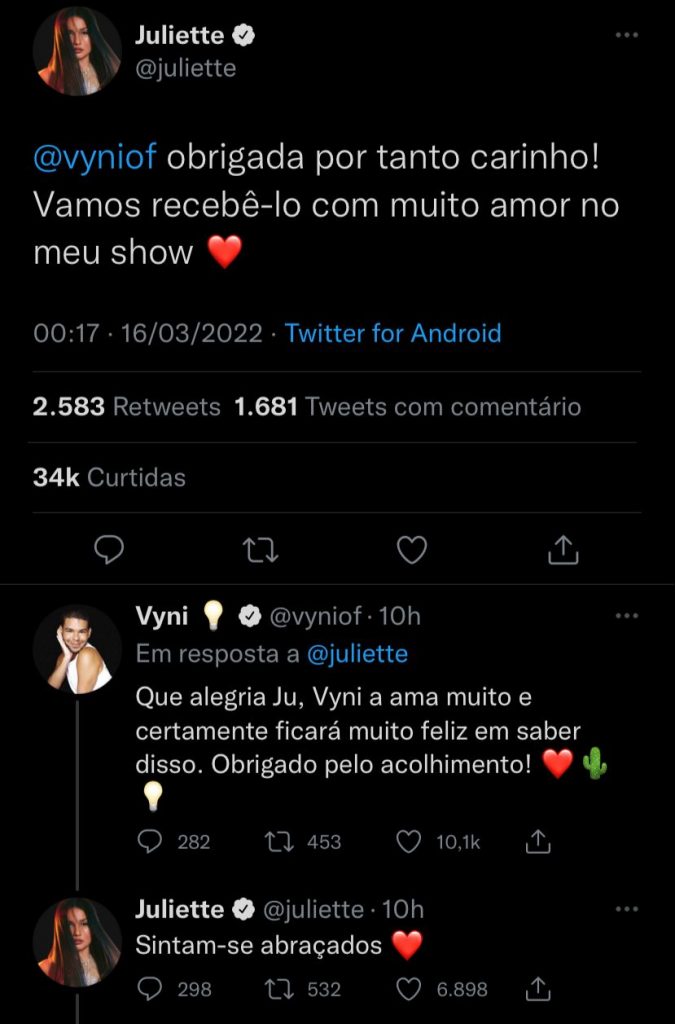The width and height of the screenshot is (675, 1024).
Task: Open the @vyniof mention in the tweet text
Action: [x=95, y=159]
